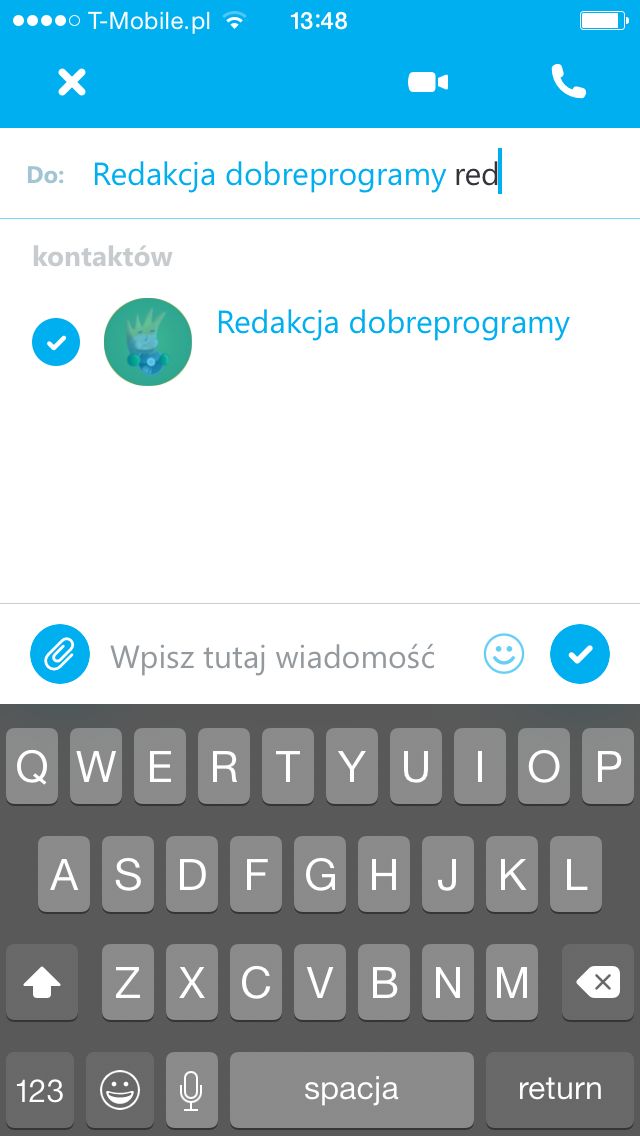The width and height of the screenshot is (640, 1136).
Task: Confirm with the blue checkmark button
Action: coord(580,654)
